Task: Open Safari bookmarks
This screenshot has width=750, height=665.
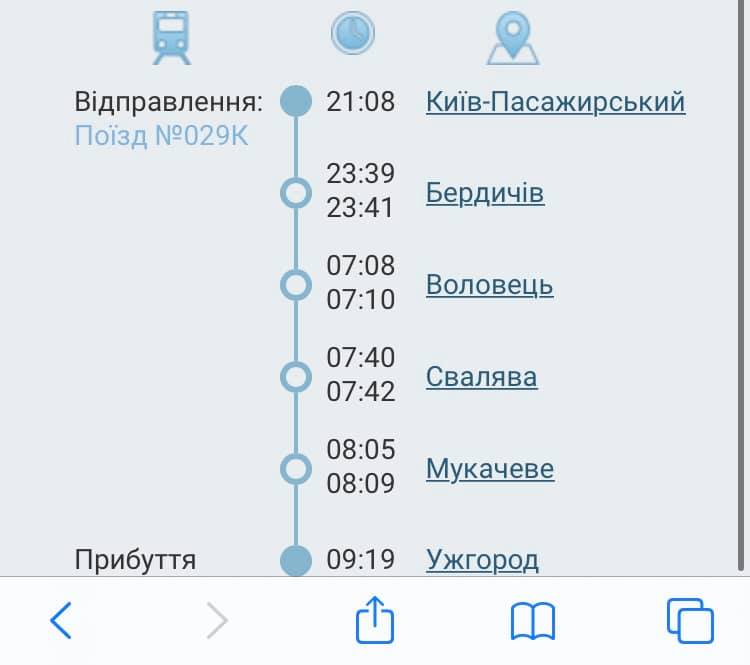Action: pos(533,622)
